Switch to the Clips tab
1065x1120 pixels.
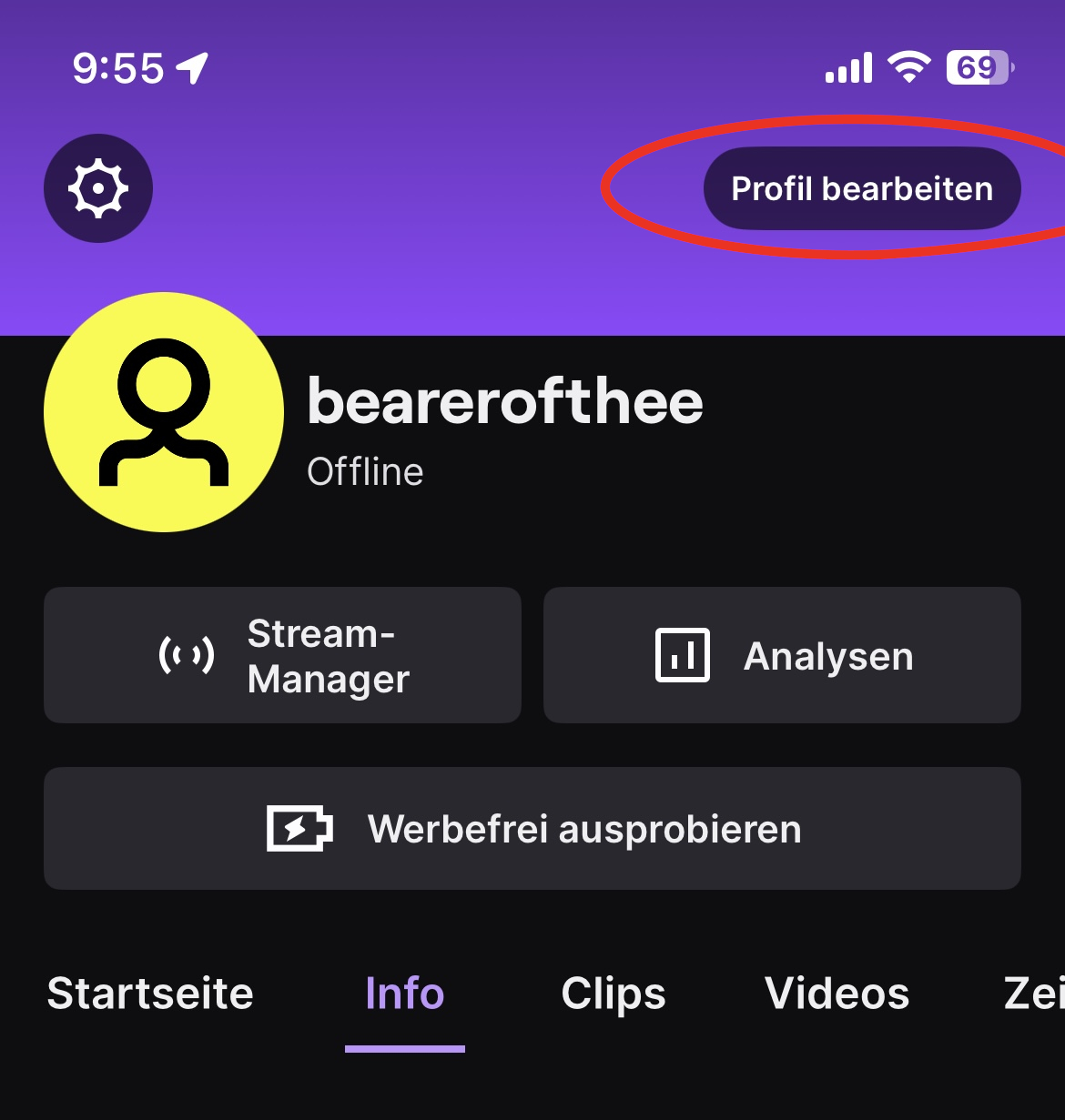click(x=613, y=994)
